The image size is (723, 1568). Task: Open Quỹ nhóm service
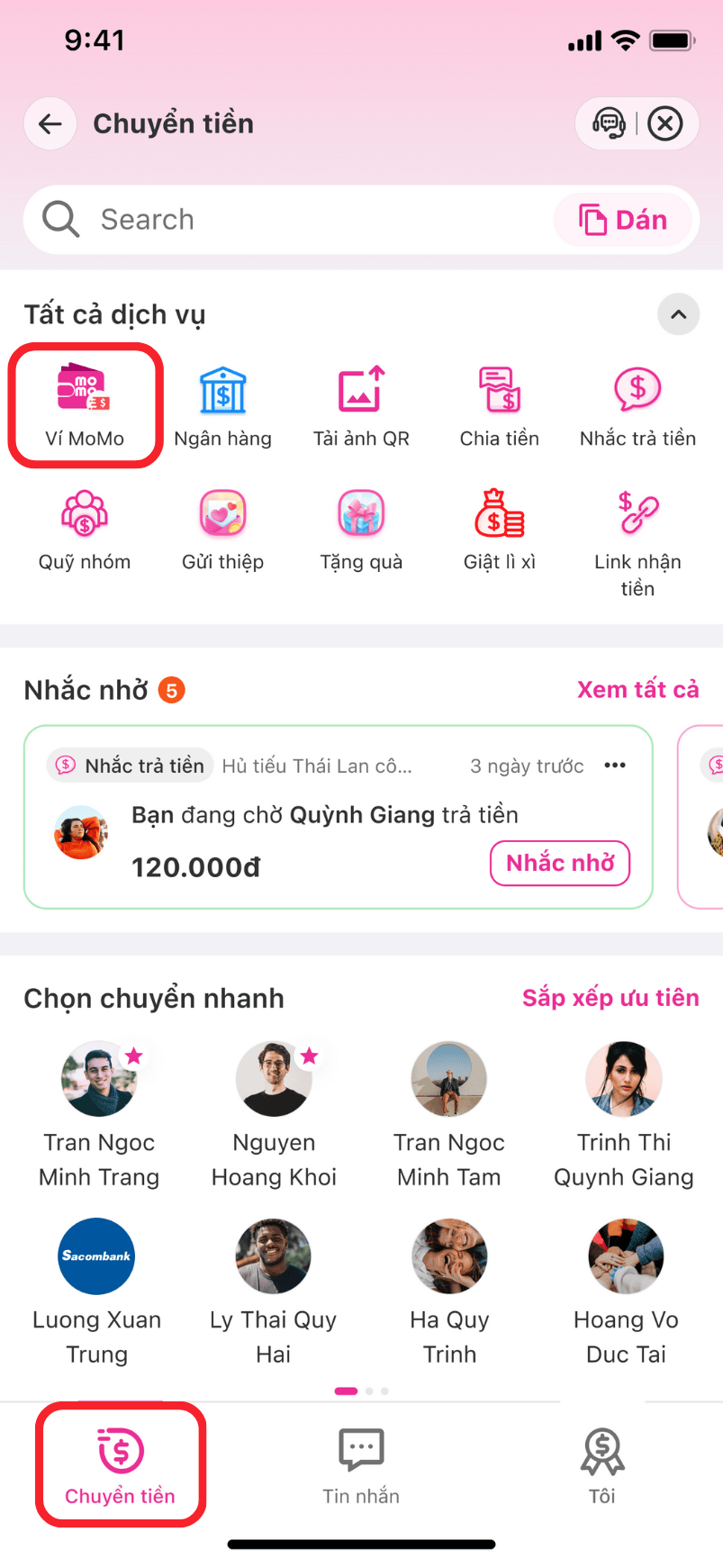pyautogui.click(x=85, y=529)
